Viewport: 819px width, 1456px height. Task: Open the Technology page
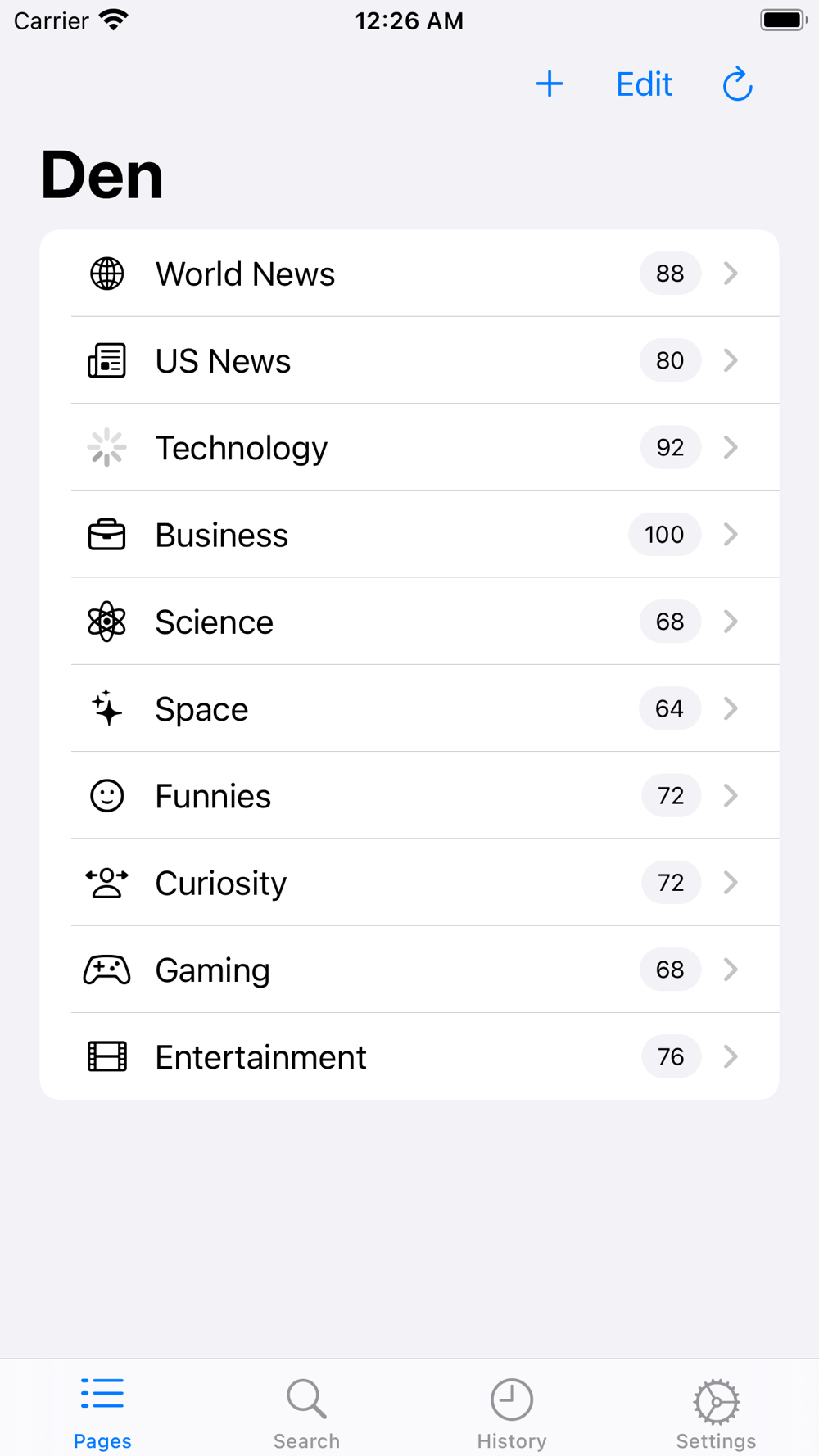(409, 447)
